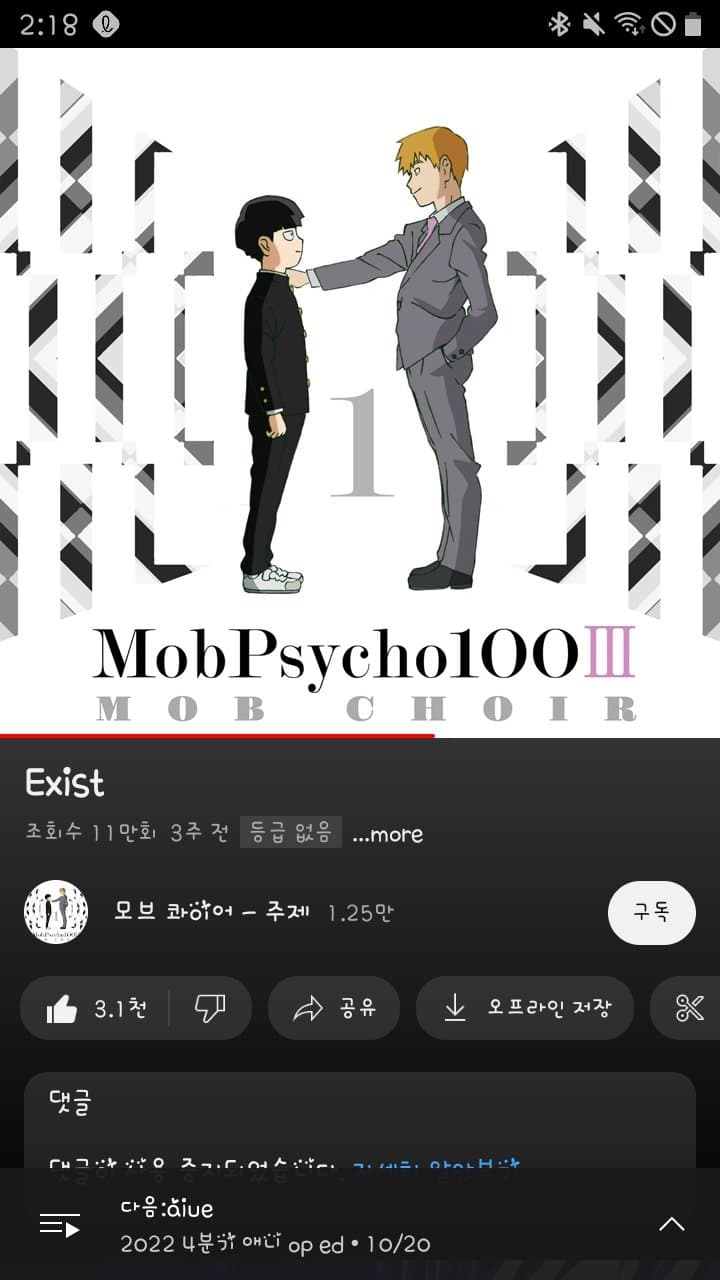Dislike this video
Image resolution: width=720 pixels, height=1280 pixels.
210,1009
